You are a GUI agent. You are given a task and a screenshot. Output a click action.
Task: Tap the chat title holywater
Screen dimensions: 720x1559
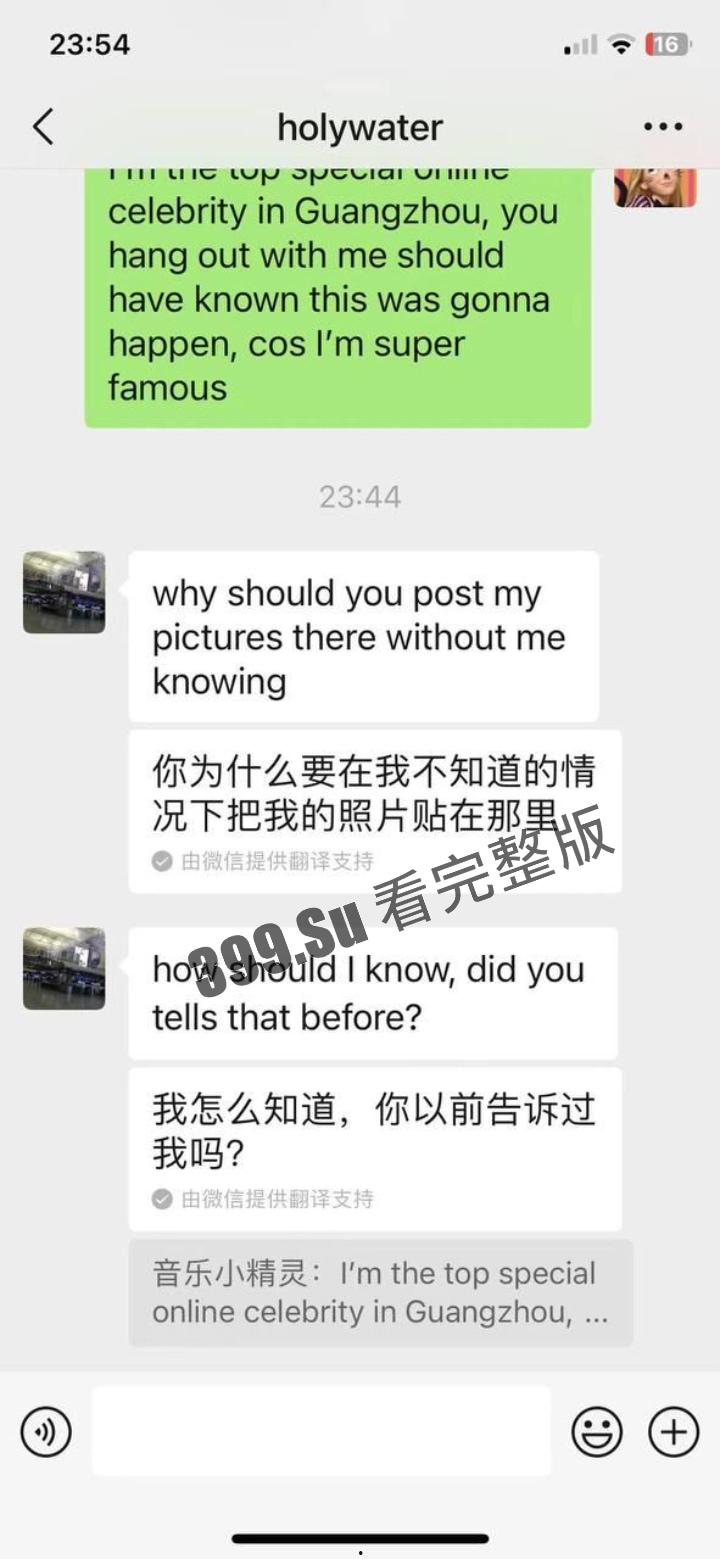pos(359,127)
